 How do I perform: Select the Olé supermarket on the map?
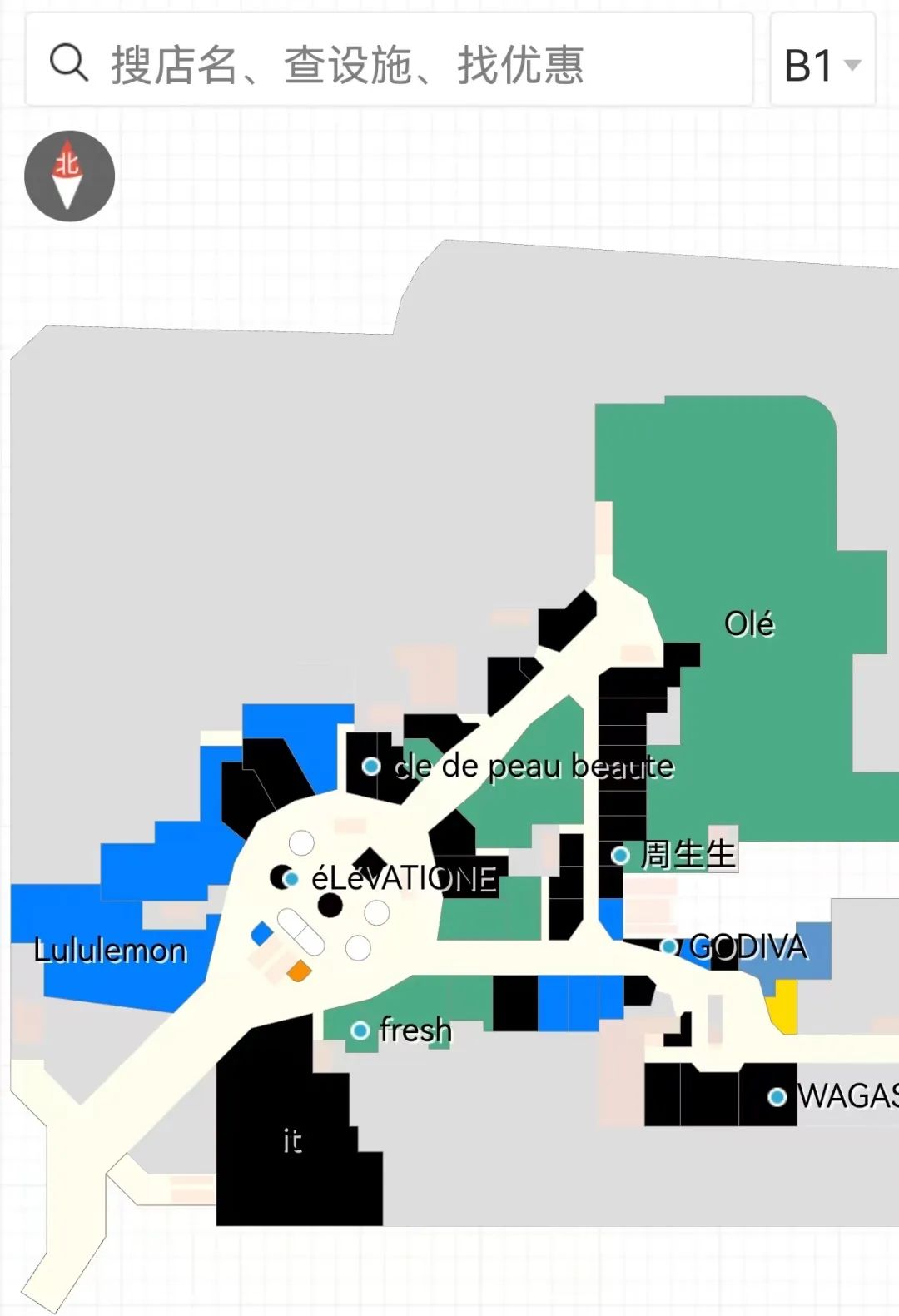pos(748,623)
